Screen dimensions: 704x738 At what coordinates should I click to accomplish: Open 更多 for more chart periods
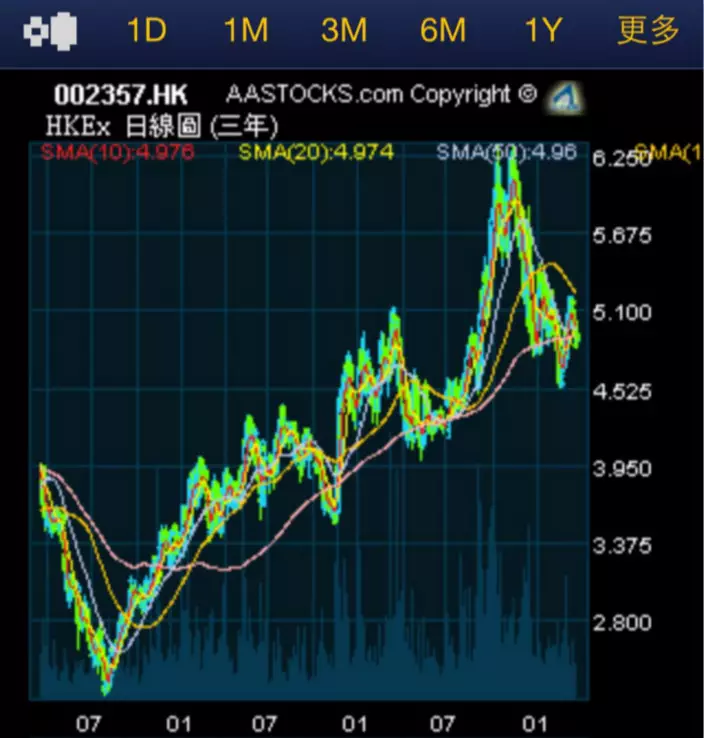point(648,31)
